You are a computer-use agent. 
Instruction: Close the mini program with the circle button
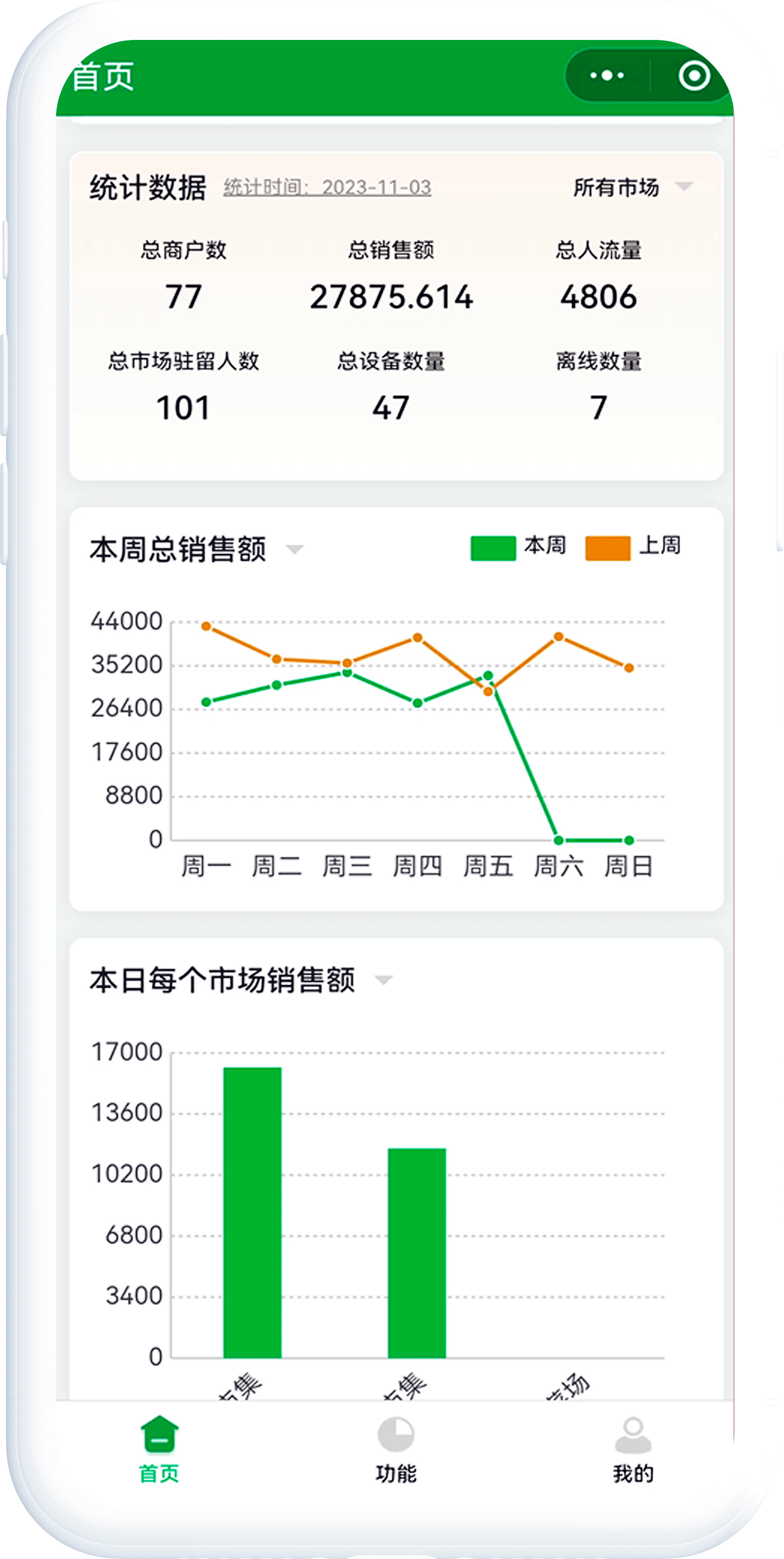coord(694,76)
